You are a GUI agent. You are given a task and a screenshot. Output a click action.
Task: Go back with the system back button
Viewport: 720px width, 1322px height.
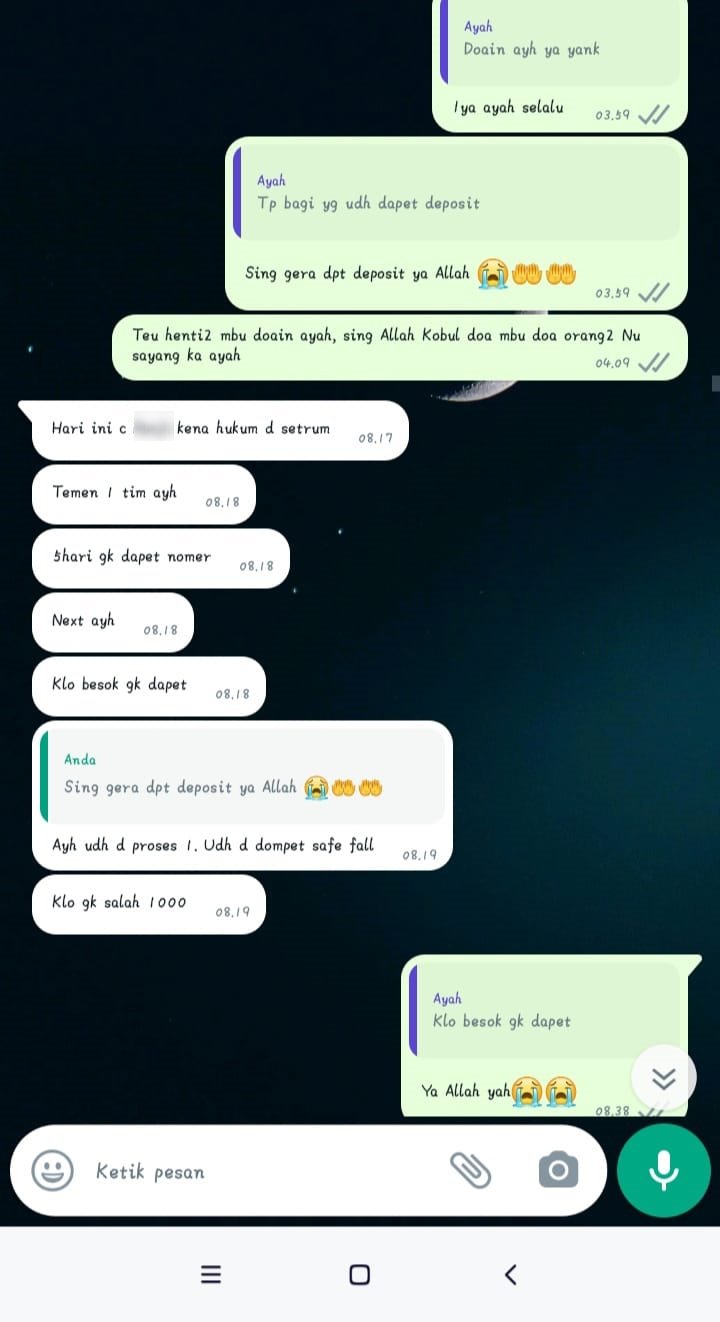[510, 1274]
